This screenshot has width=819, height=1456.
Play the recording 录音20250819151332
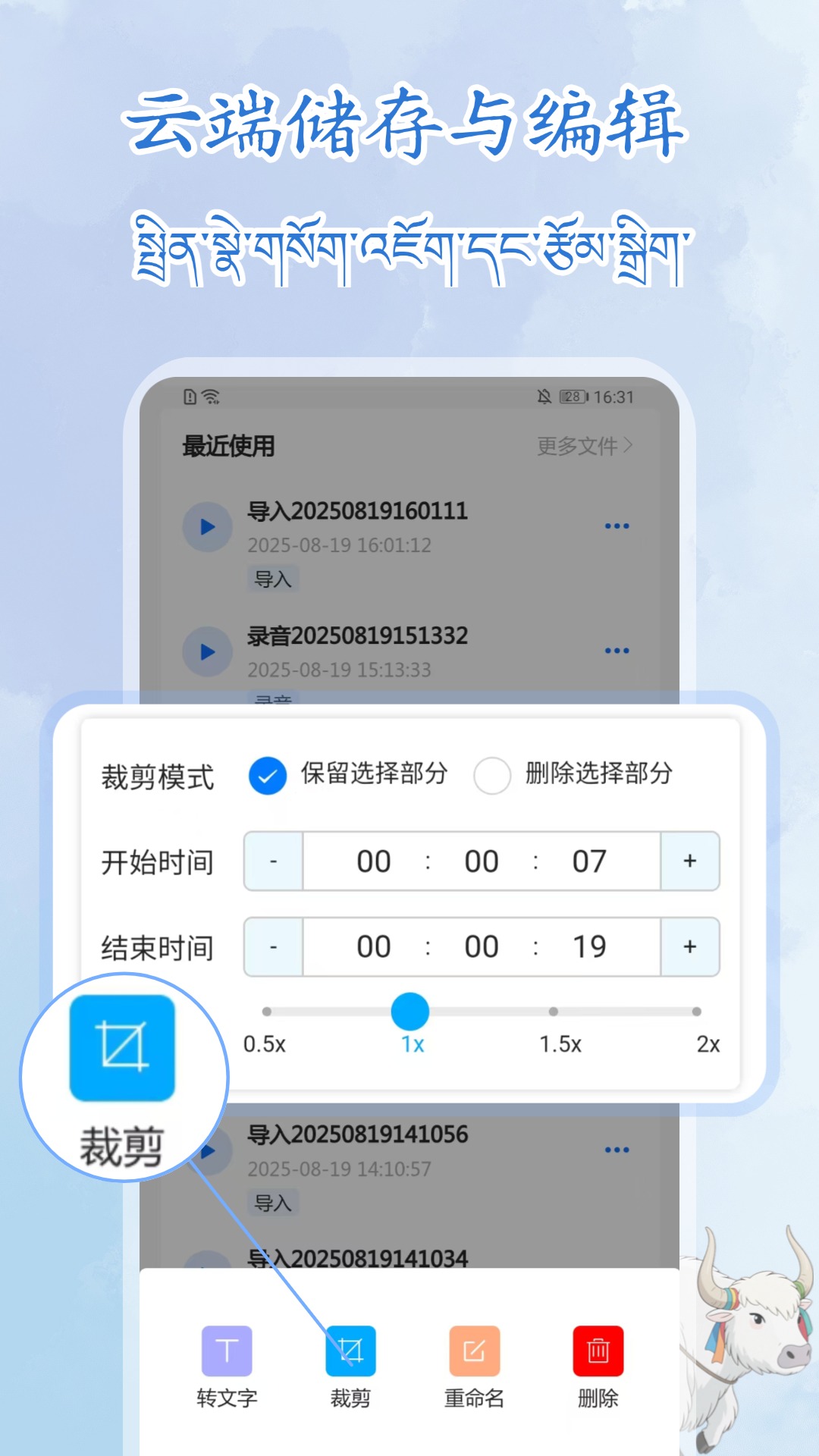206,652
